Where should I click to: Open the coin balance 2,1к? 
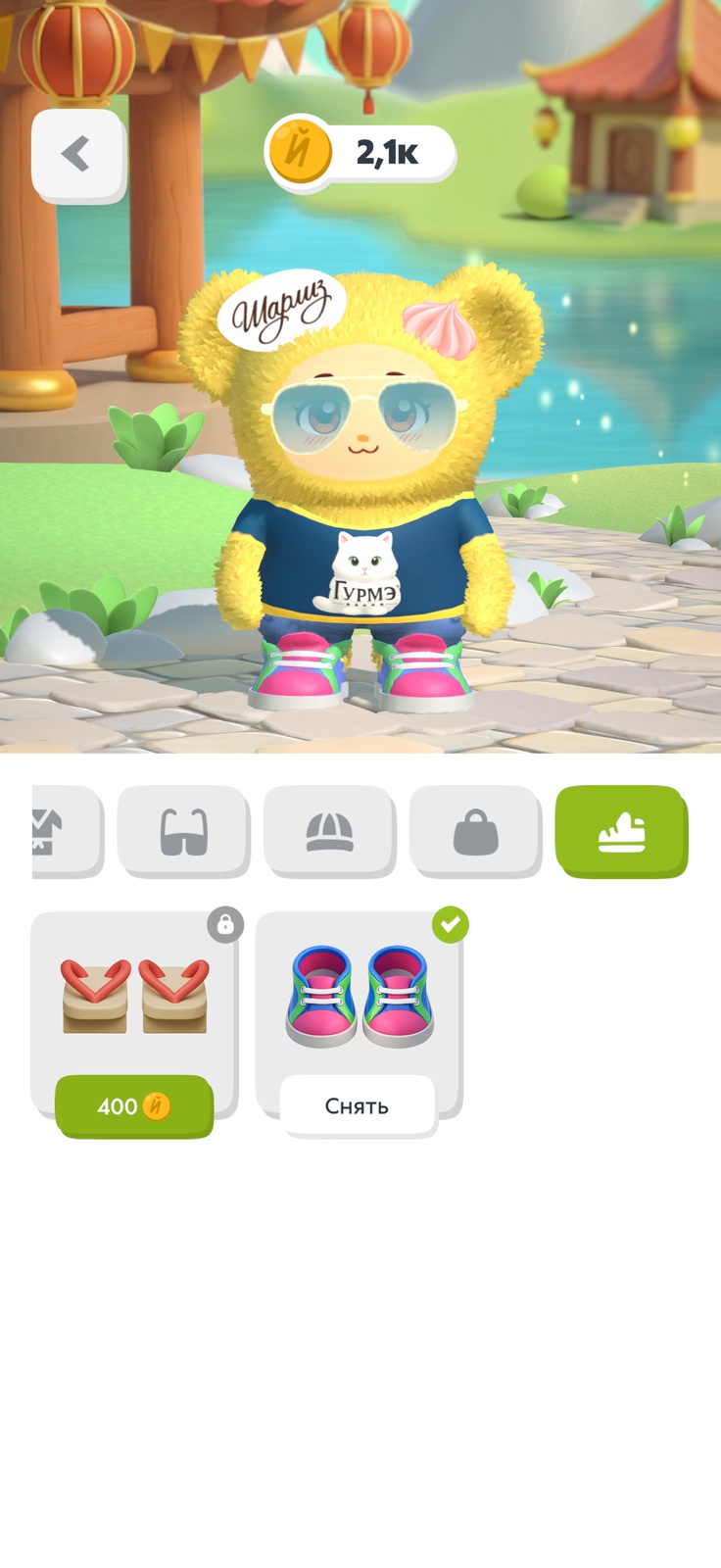pyautogui.click(x=360, y=153)
